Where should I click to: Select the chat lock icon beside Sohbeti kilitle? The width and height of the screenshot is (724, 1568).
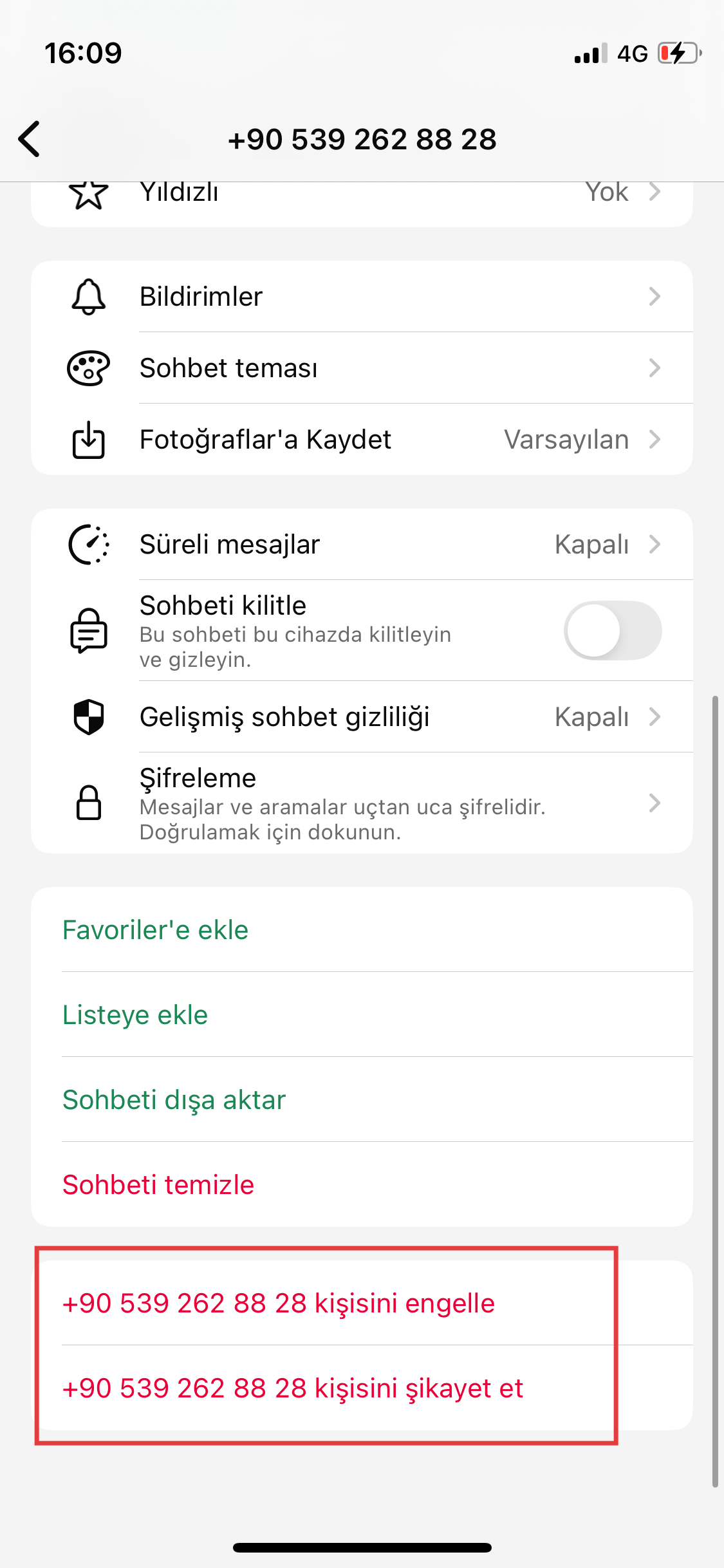[88, 632]
